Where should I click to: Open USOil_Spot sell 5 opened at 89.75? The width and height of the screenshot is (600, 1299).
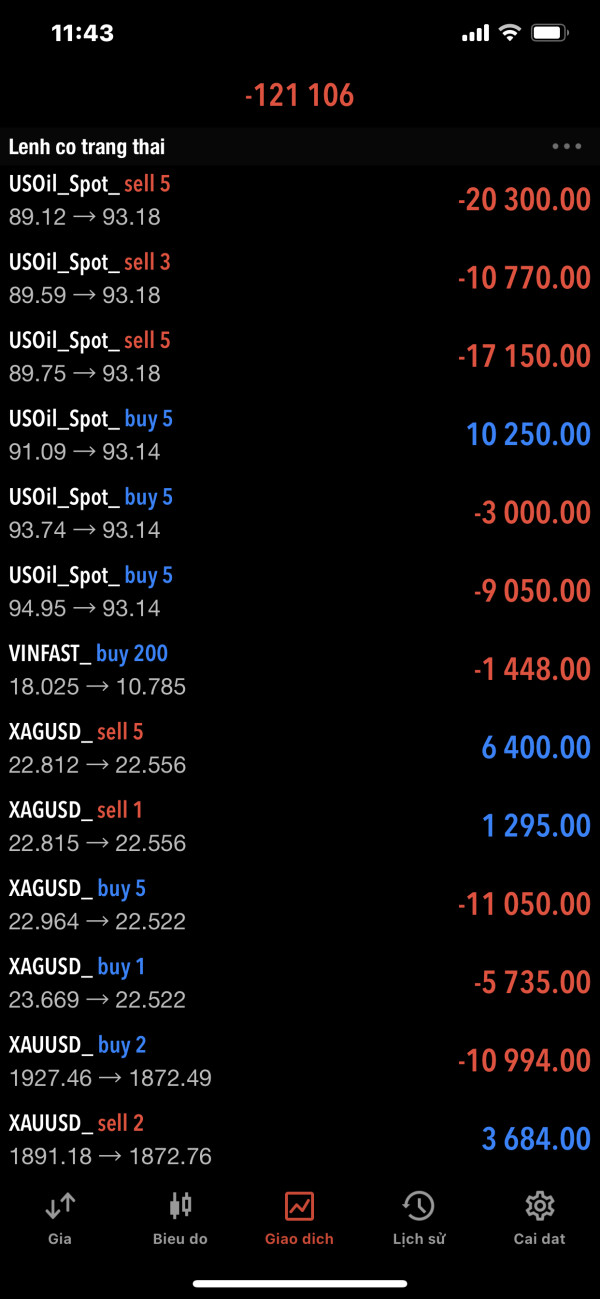(x=300, y=356)
